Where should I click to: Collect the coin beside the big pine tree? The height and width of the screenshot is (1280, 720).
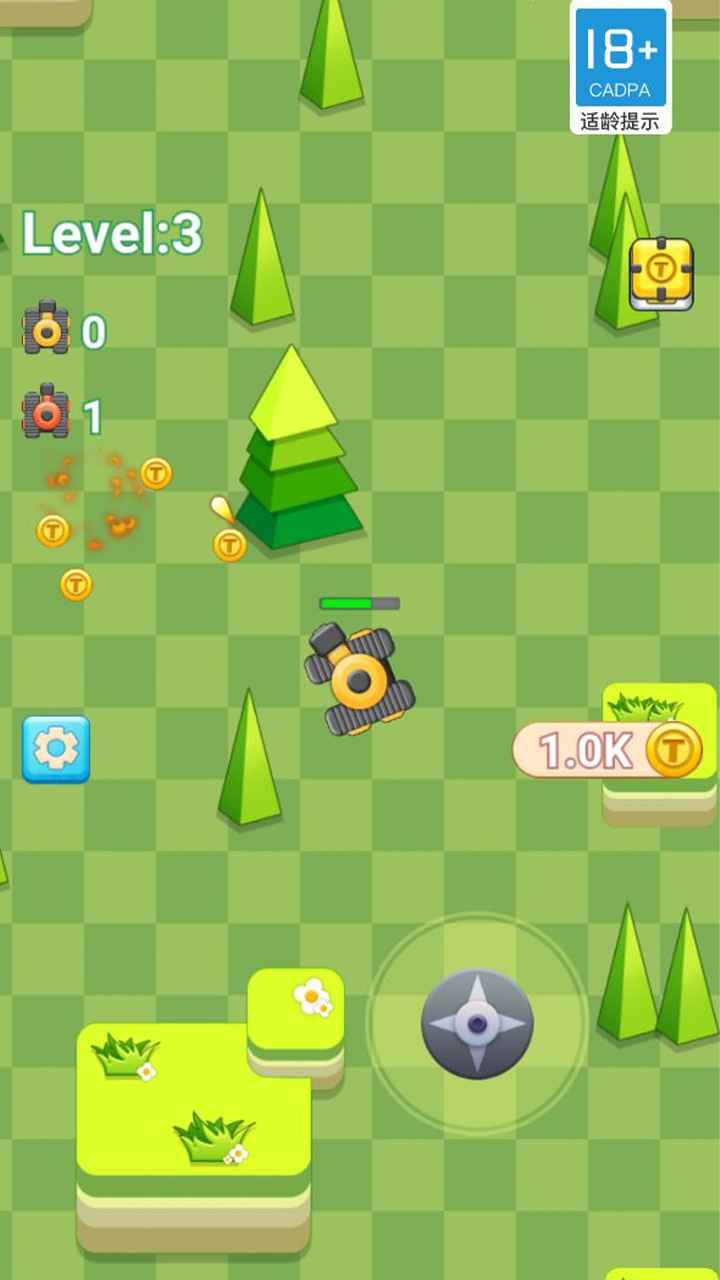click(x=228, y=543)
